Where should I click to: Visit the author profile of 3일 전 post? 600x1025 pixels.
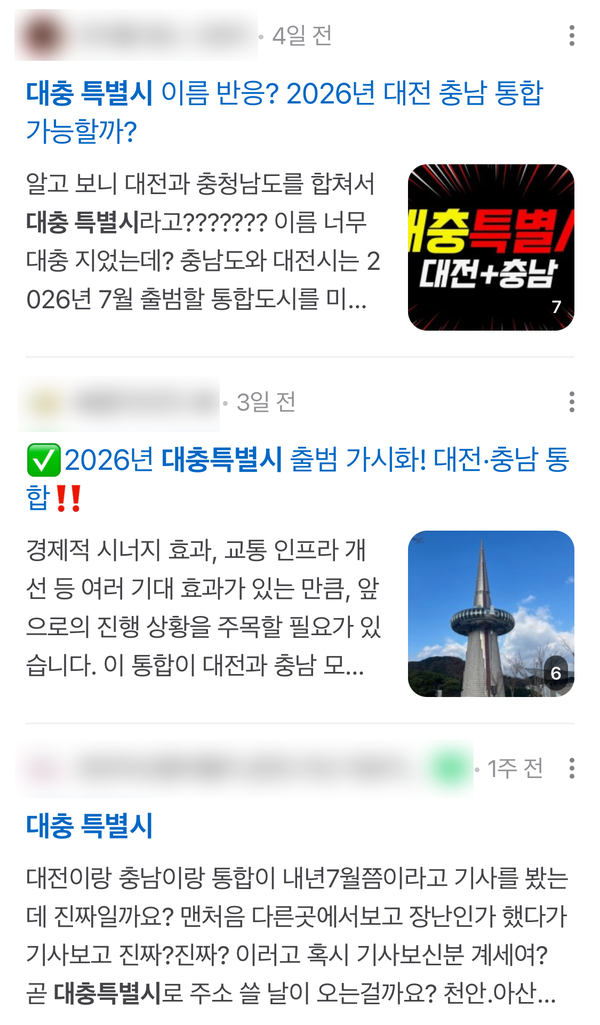120,402
